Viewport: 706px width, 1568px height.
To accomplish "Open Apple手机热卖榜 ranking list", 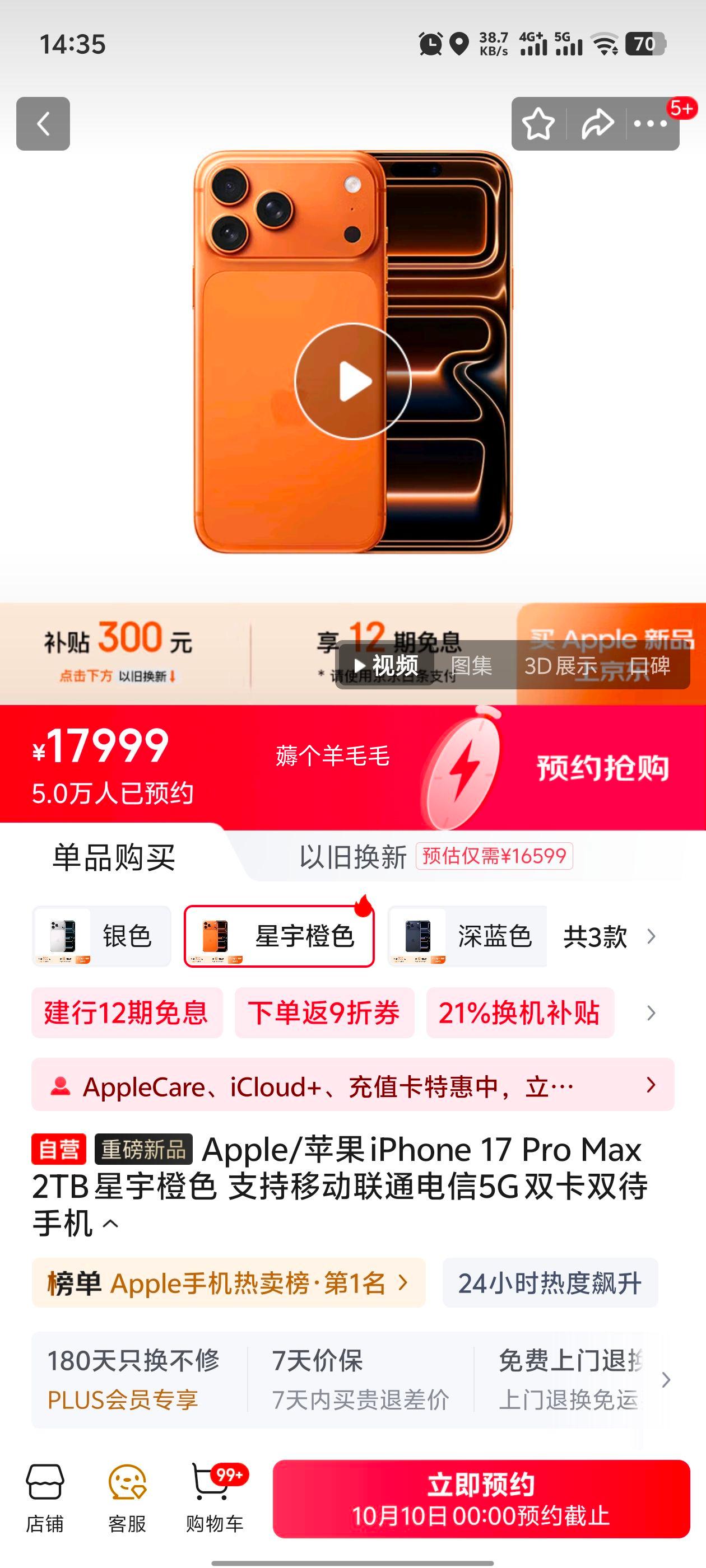I will (229, 1283).
